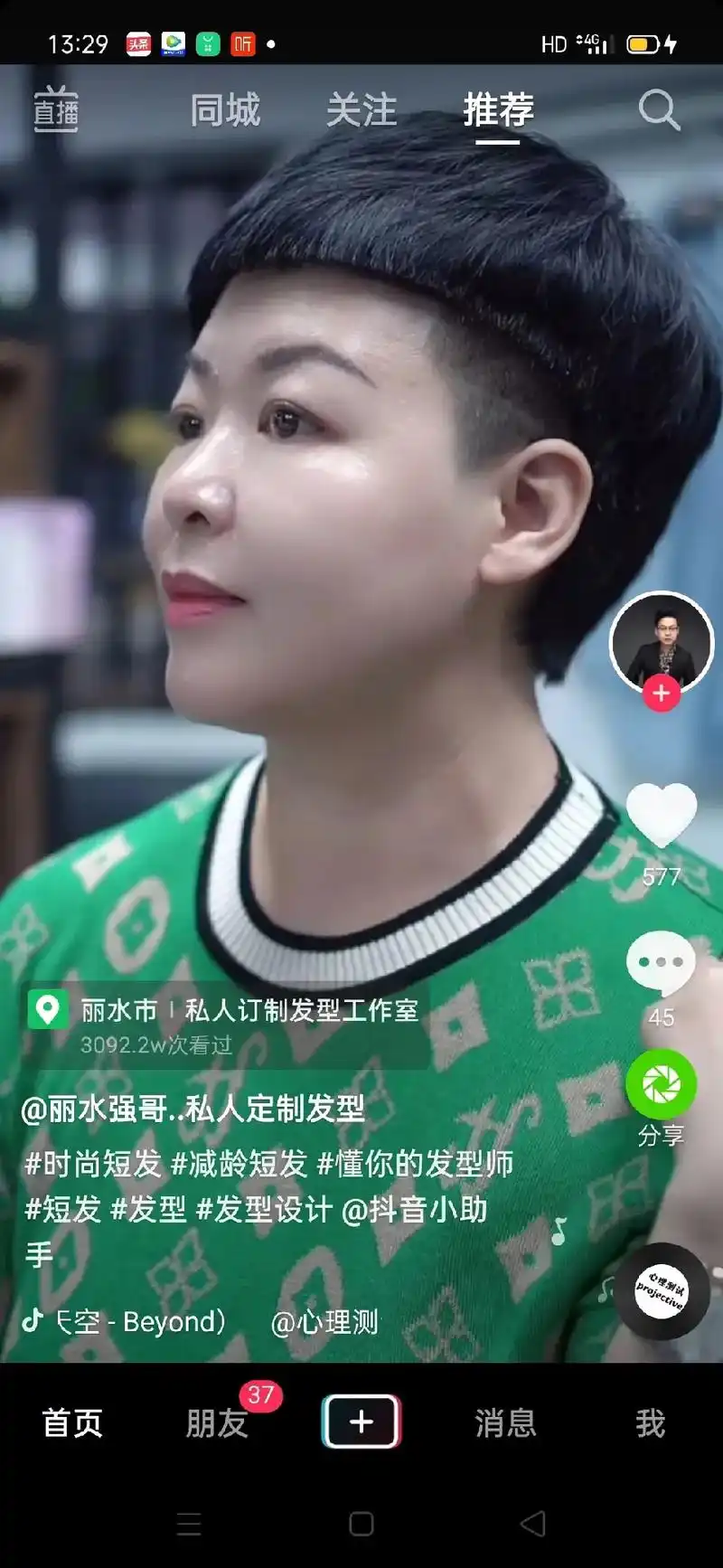Open search with the magnifier icon
This screenshot has height=1568, width=723.
click(661, 109)
